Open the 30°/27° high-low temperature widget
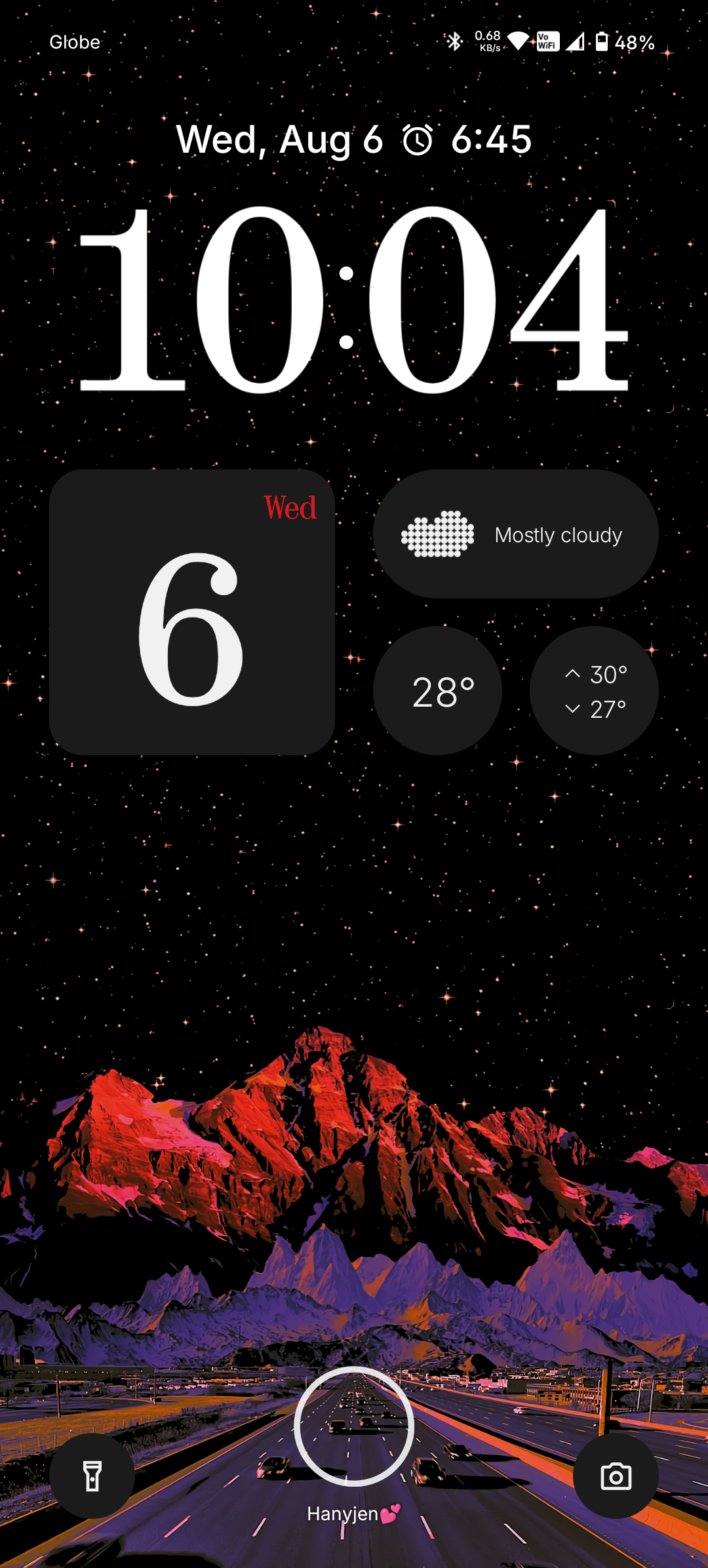This screenshot has height=1568, width=708. click(x=594, y=691)
